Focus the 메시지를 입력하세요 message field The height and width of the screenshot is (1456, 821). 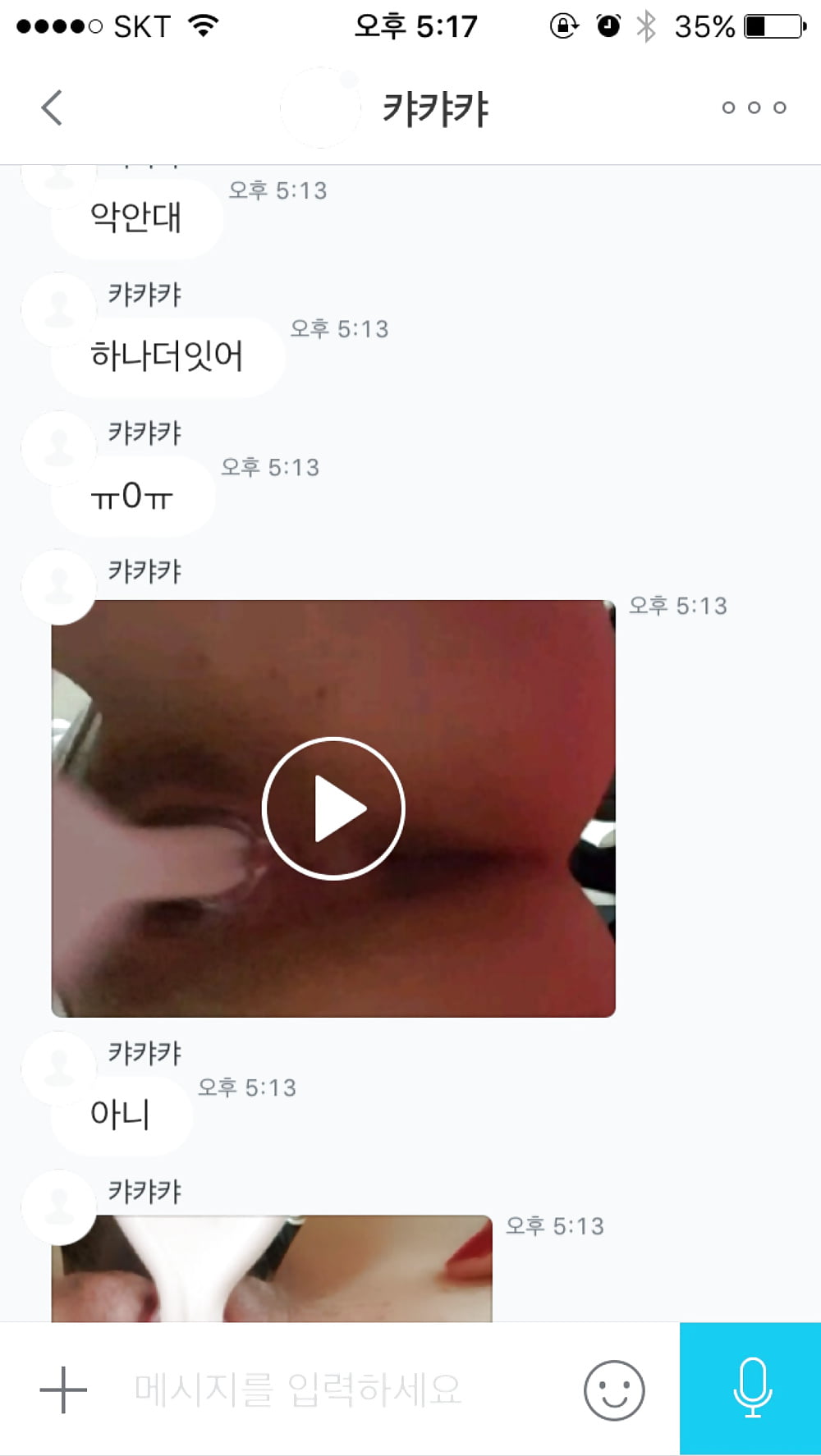pyautogui.click(x=328, y=1390)
